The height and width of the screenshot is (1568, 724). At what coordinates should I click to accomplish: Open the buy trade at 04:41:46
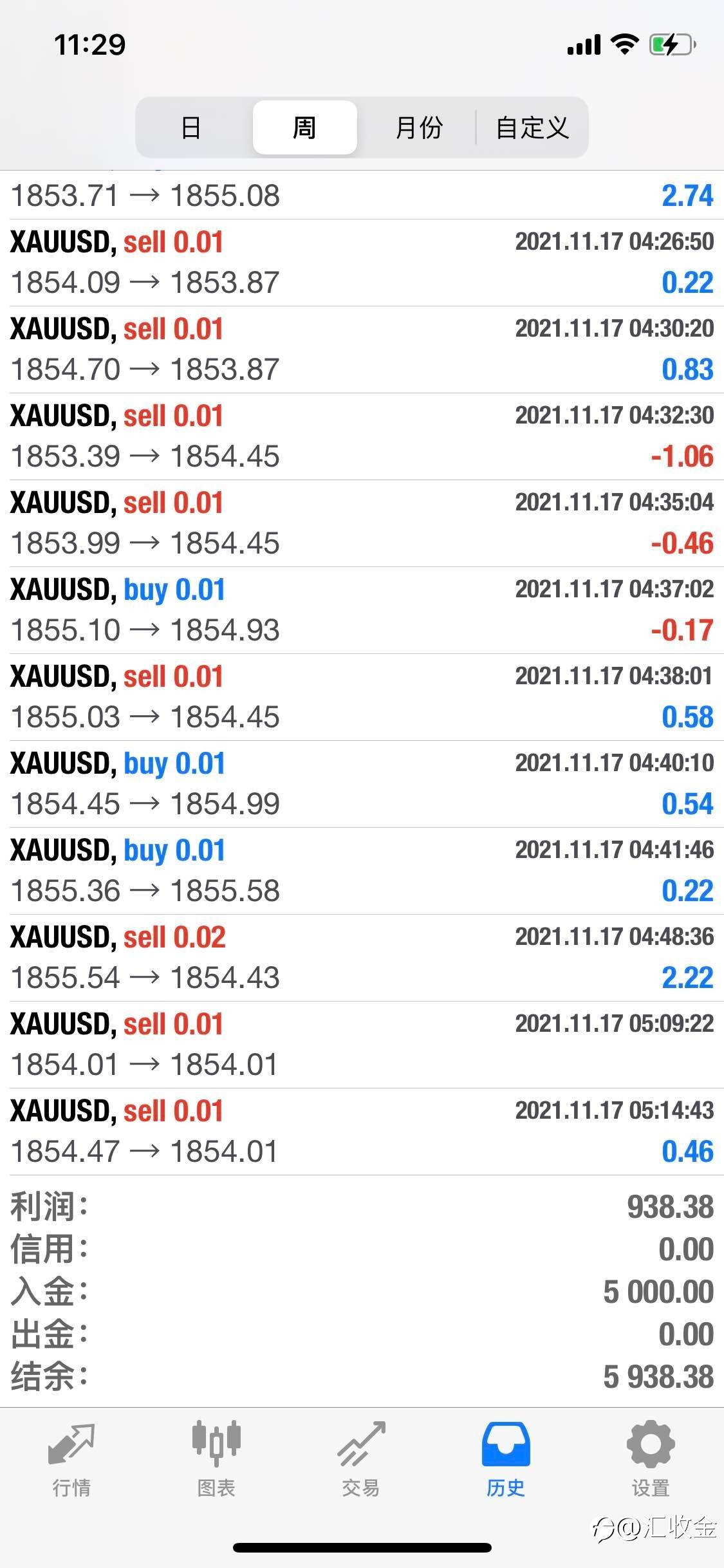coord(362,871)
